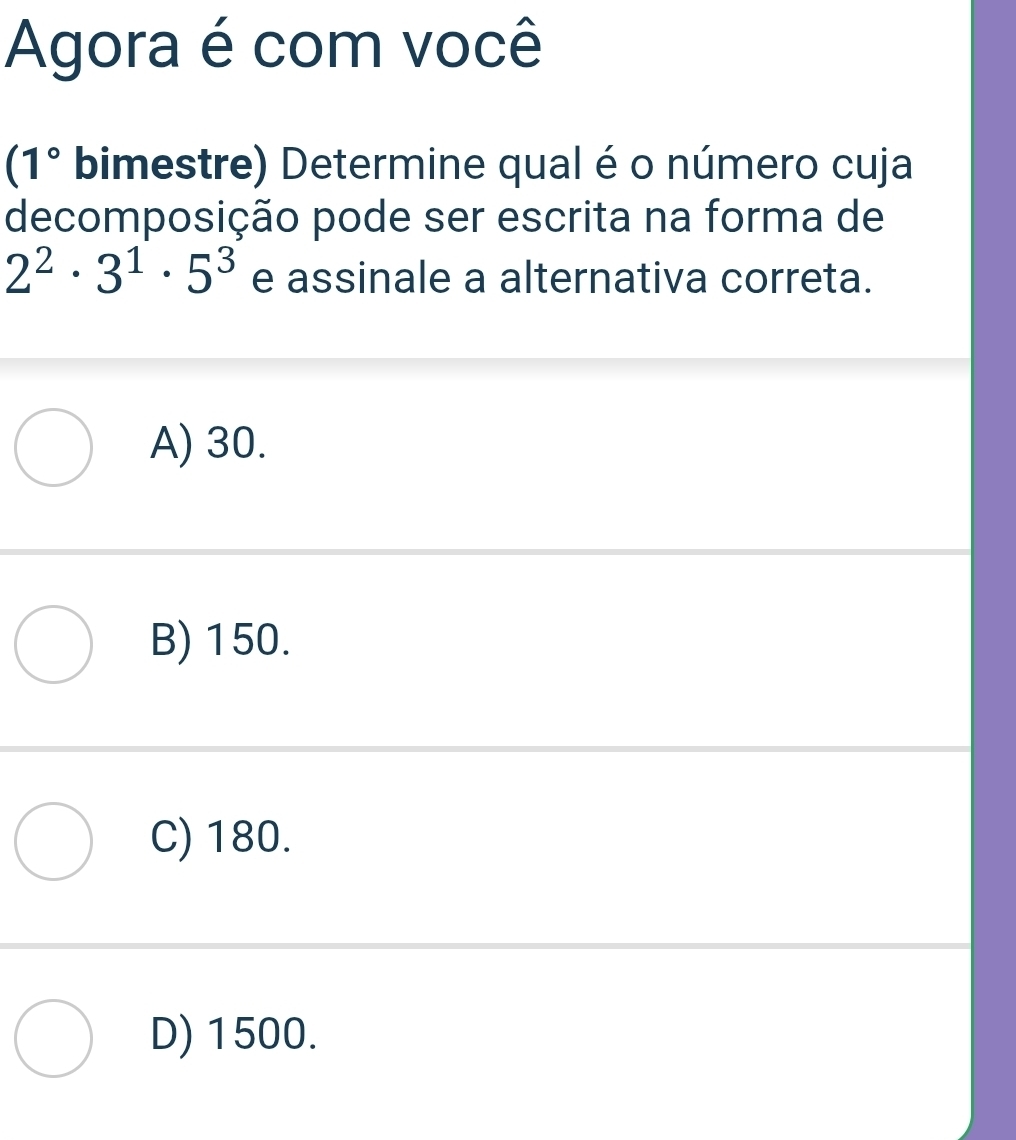Viewport: 1016px width, 1140px height.
Task: Pick alternative D) 1500
Action: click(x=54, y=1038)
